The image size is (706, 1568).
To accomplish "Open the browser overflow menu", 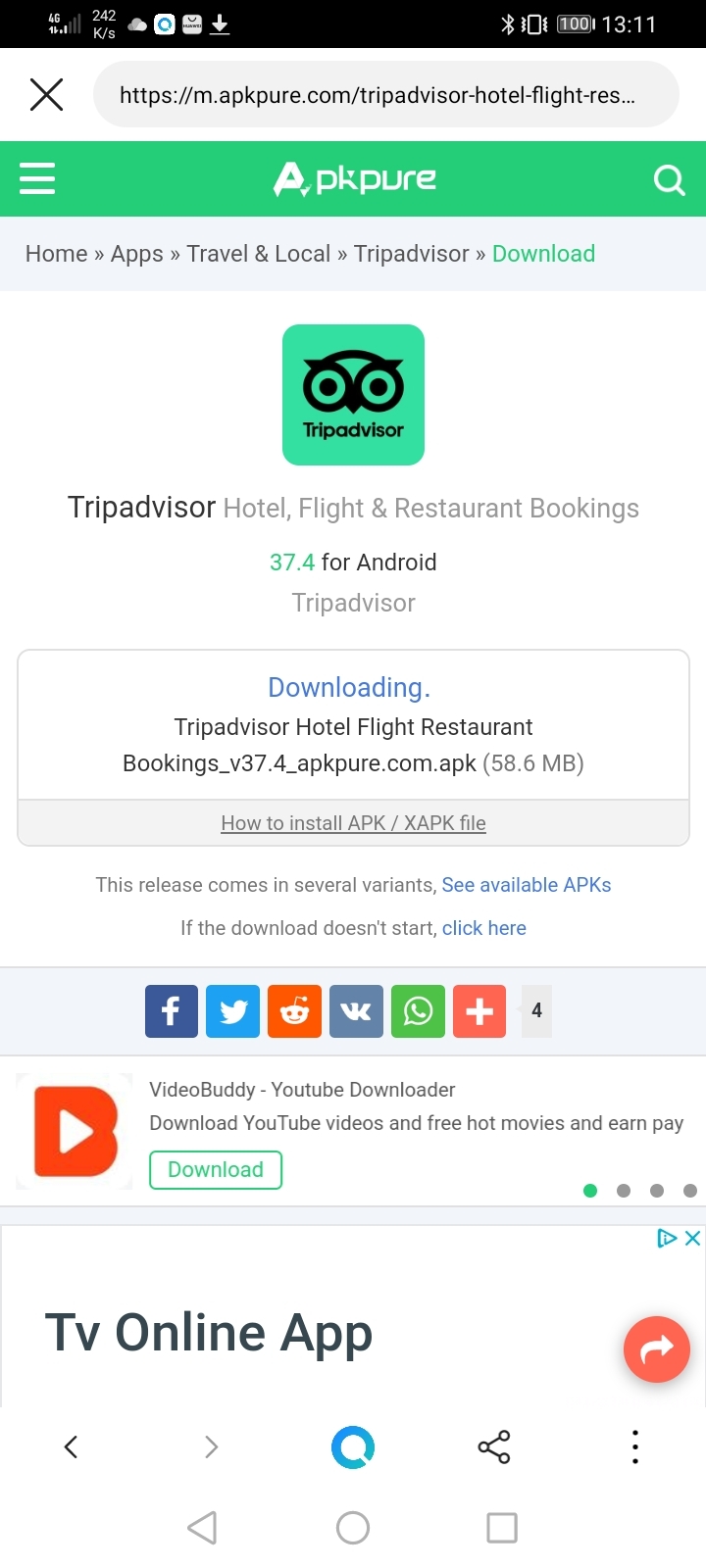I will click(x=635, y=1446).
